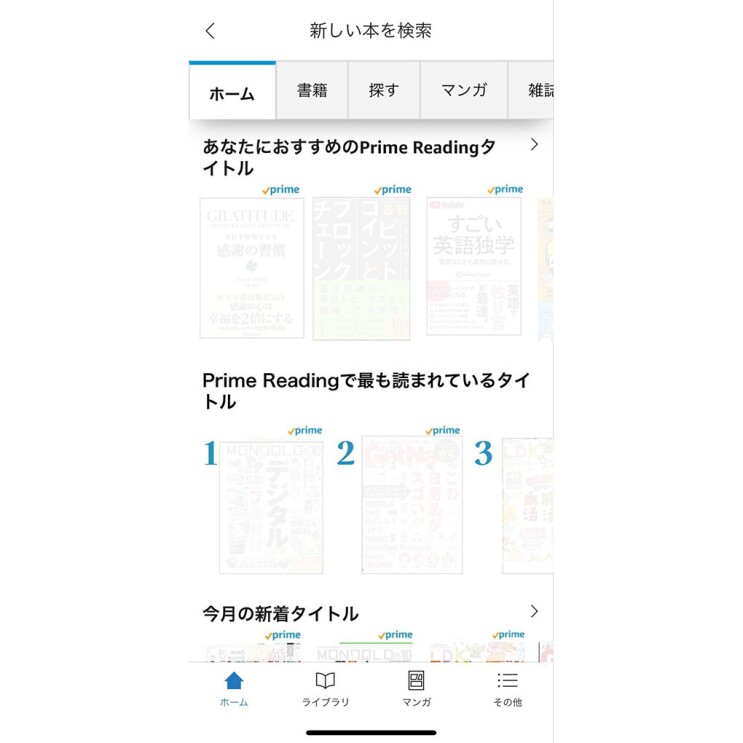Switch to the 探す top tab

coord(384,91)
